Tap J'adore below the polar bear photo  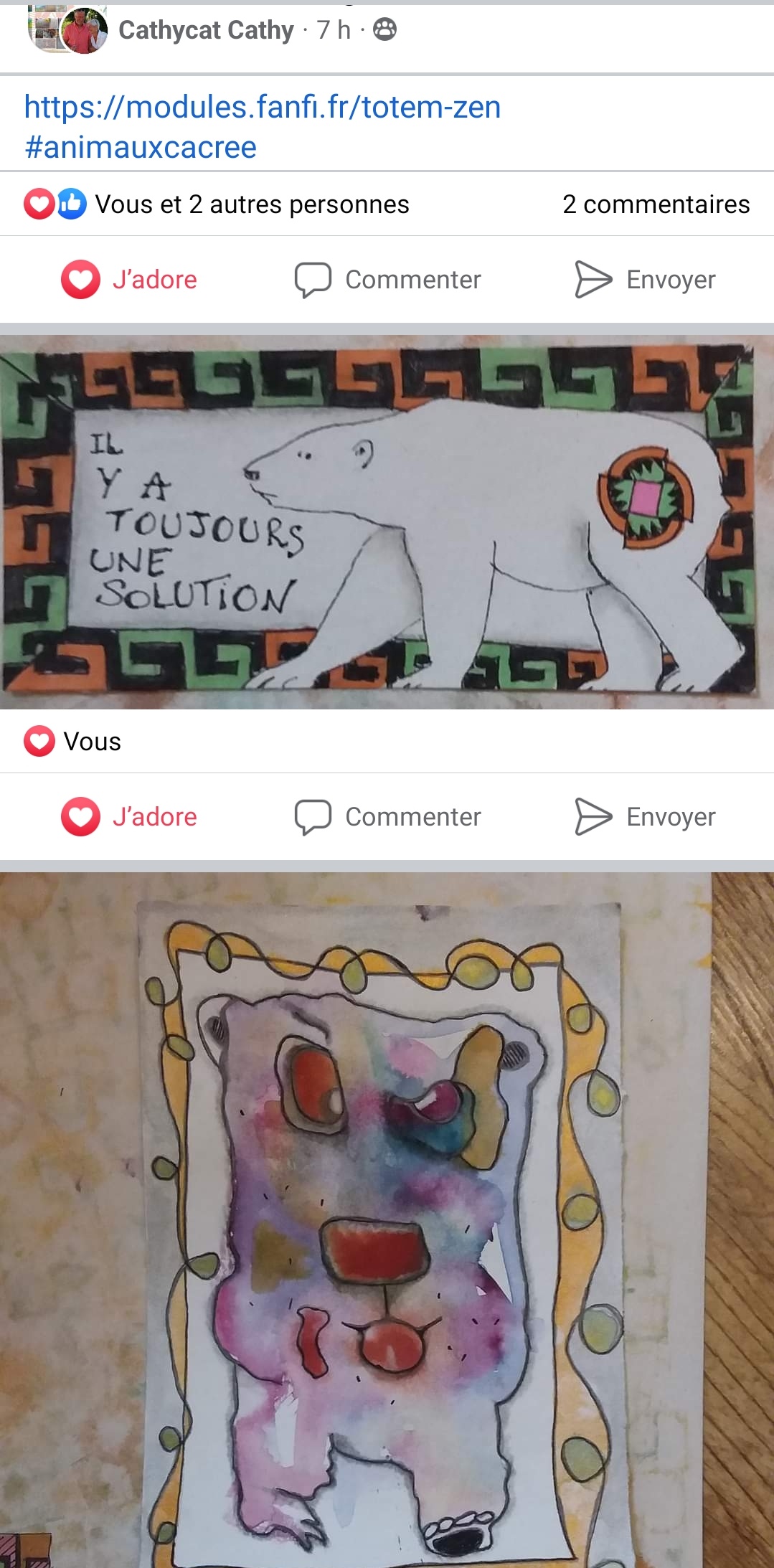point(130,817)
